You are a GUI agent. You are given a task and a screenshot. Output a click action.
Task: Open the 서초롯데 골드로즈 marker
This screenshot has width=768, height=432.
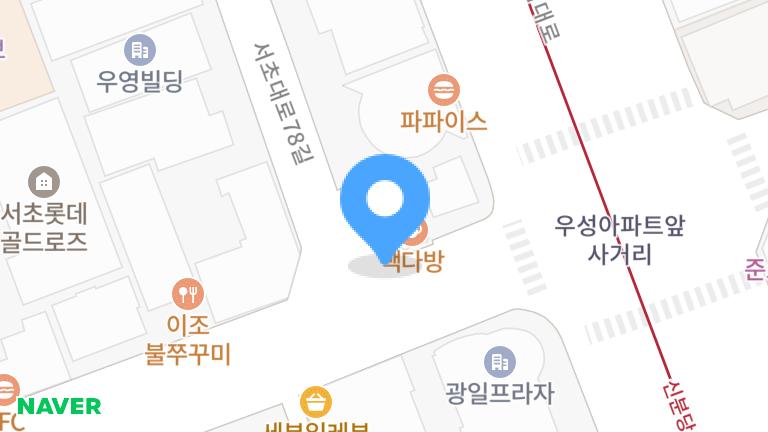(x=43, y=182)
